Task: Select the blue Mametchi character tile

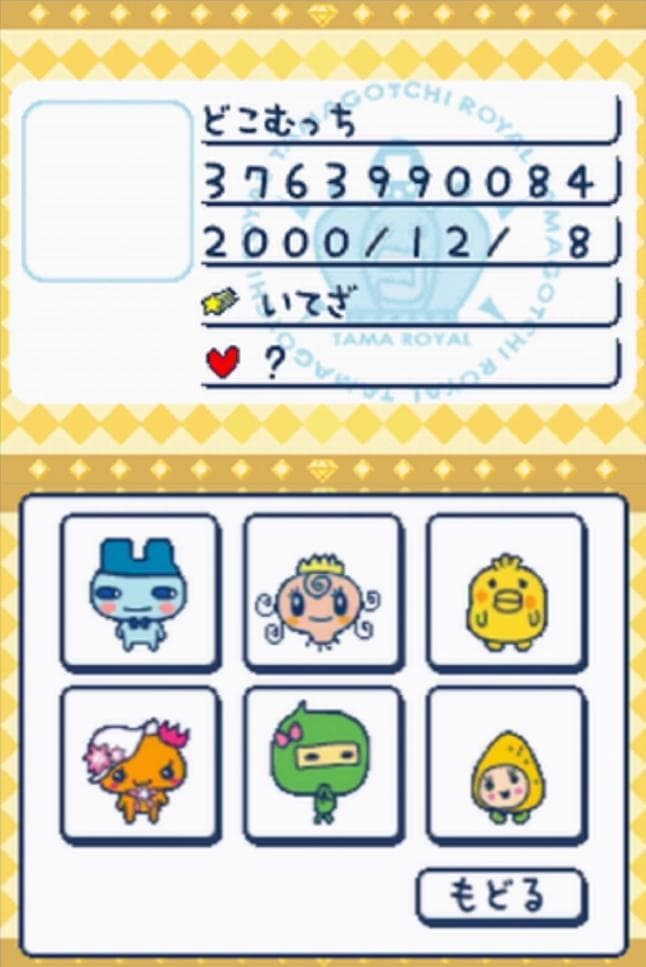Action: [x=140, y=593]
